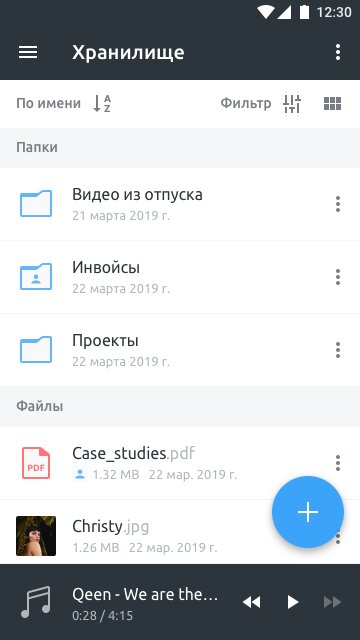Tap the blue plus add button

(x=308, y=512)
